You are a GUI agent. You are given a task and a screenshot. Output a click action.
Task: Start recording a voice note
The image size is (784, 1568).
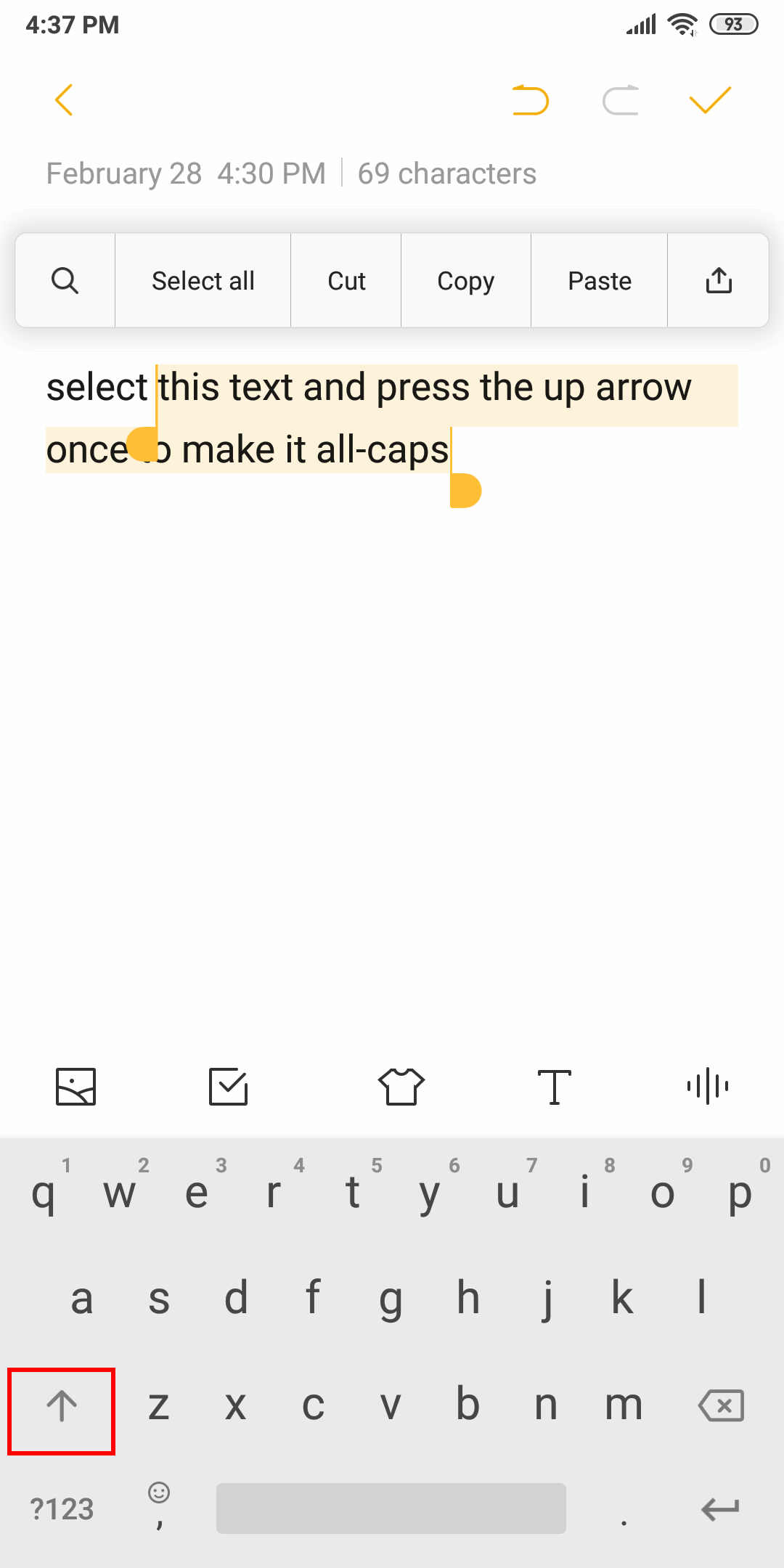pyautogui.click(x=709, y=1086)
